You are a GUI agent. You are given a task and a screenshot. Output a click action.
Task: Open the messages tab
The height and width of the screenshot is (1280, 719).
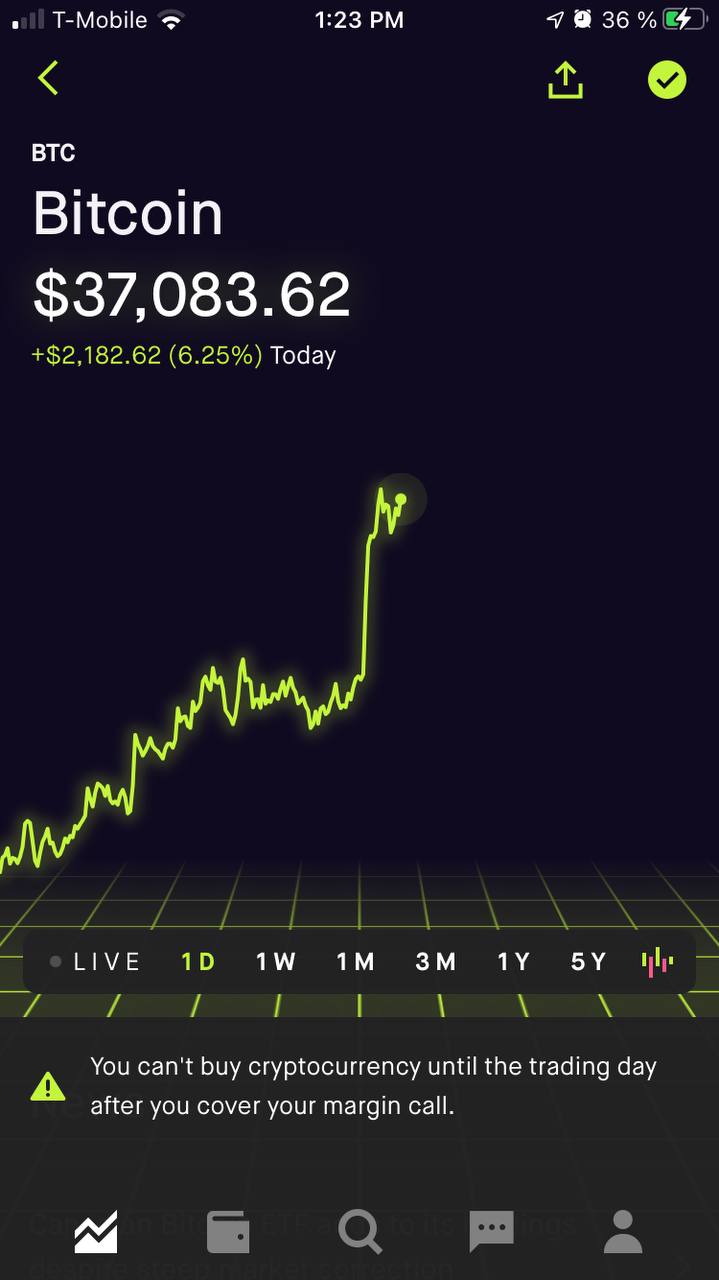click(x=491, y=1231)
